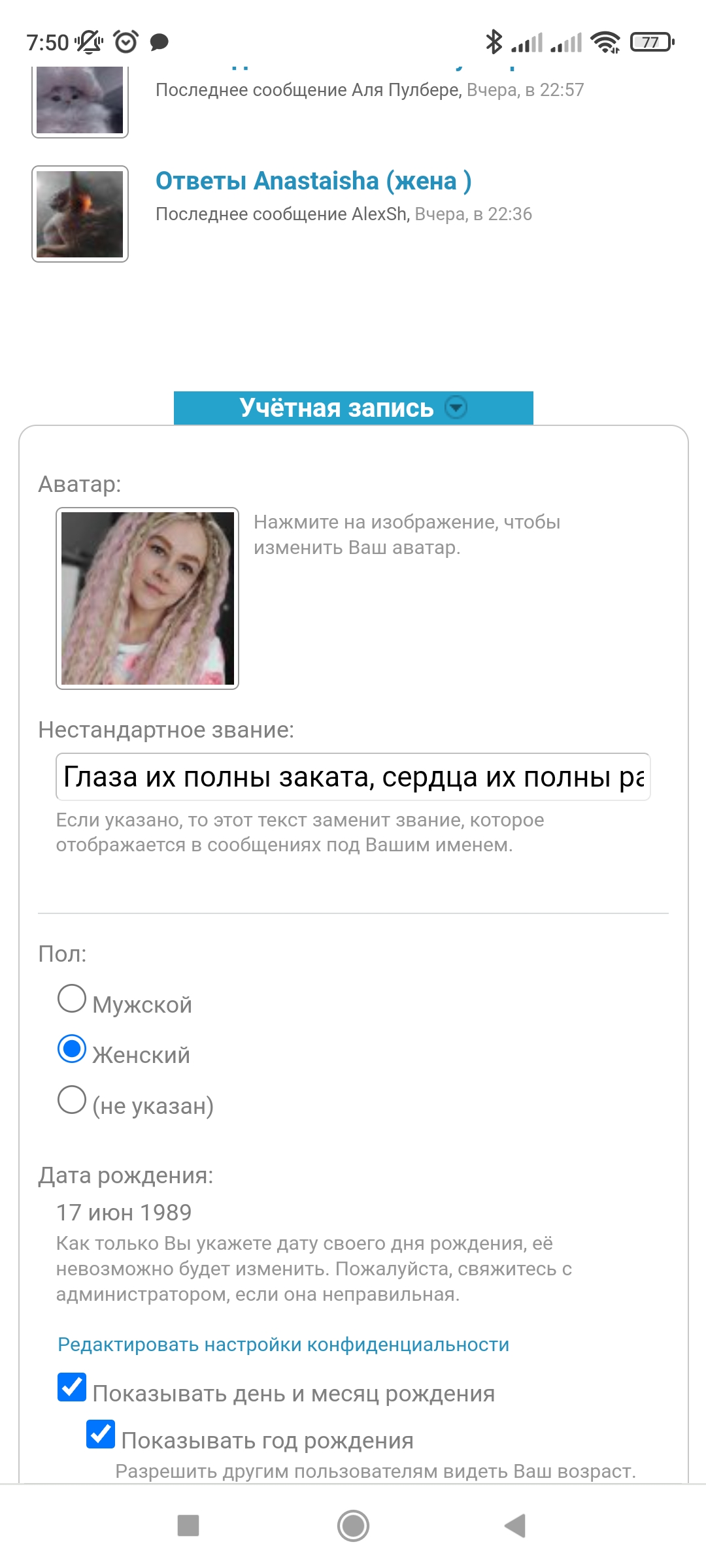
Task: Open Редактировать настройки конфиденциальности link
Action: coord(283,1345)
